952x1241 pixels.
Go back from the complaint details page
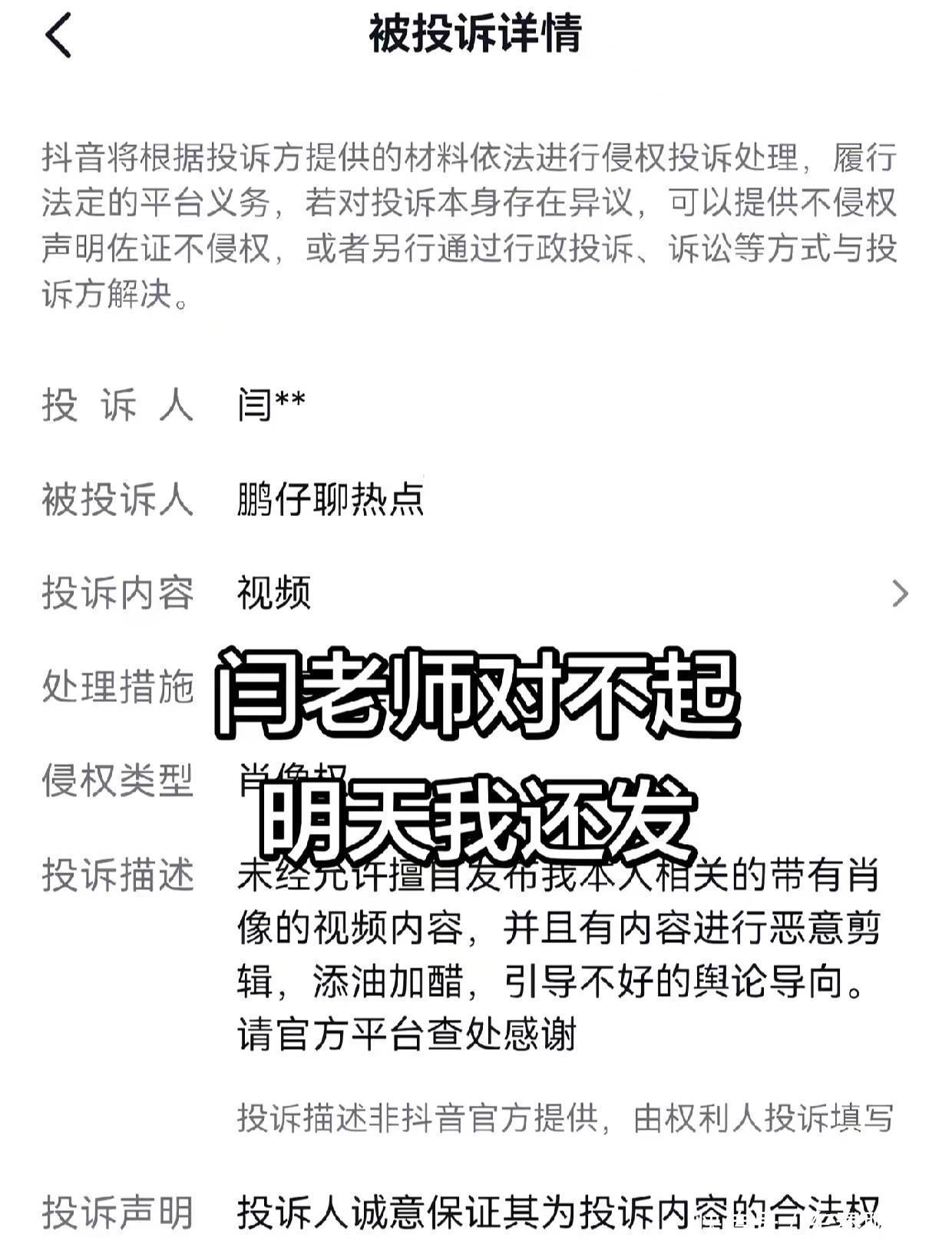pyautogui.click(x=58, y=35)
